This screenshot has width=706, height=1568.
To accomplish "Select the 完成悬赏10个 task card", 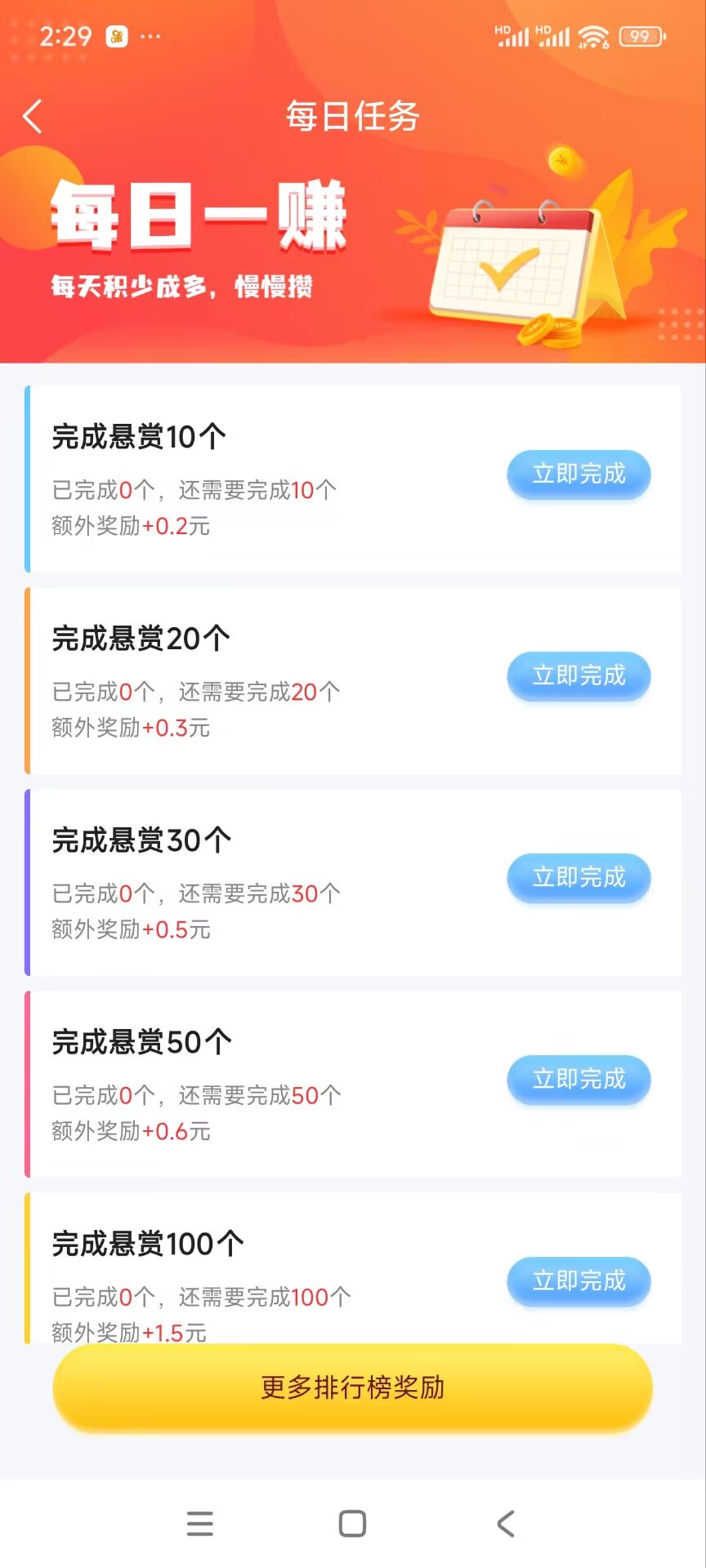I will point(245,478).
